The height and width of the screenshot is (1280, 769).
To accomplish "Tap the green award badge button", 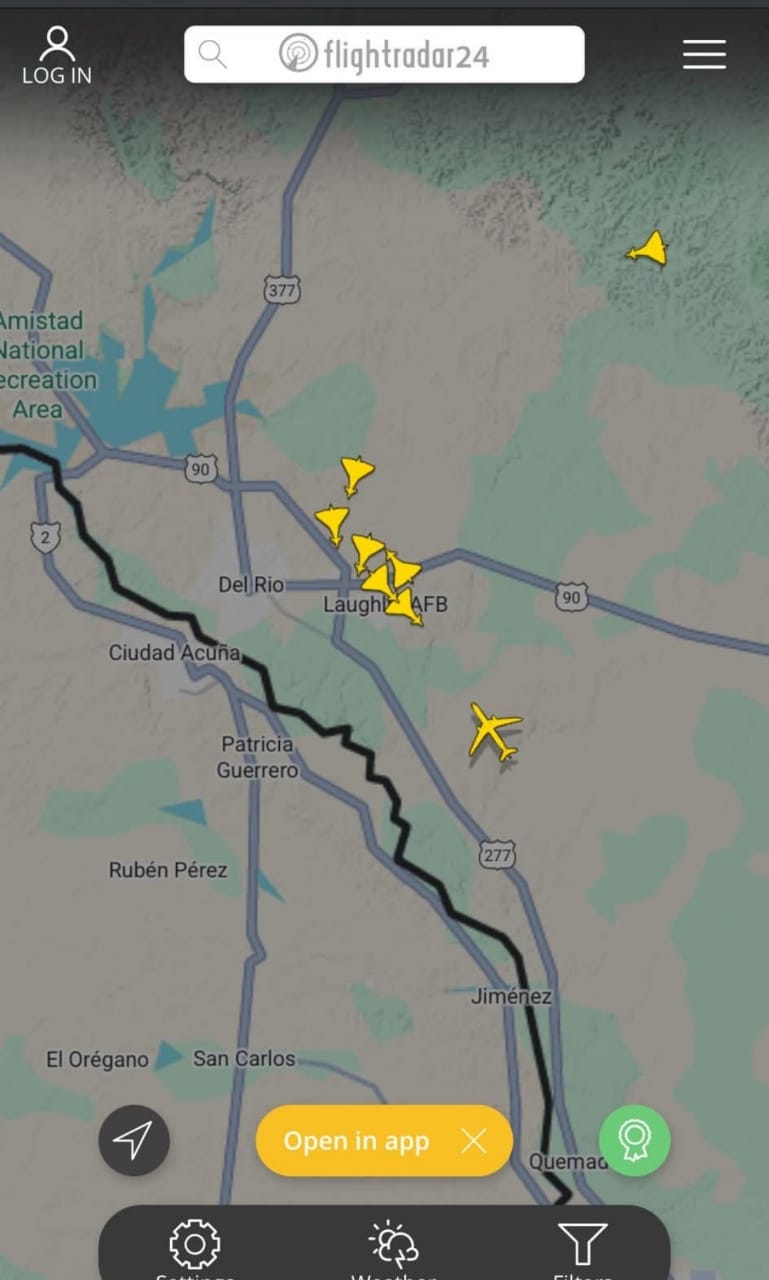I will pos(634,1140).
